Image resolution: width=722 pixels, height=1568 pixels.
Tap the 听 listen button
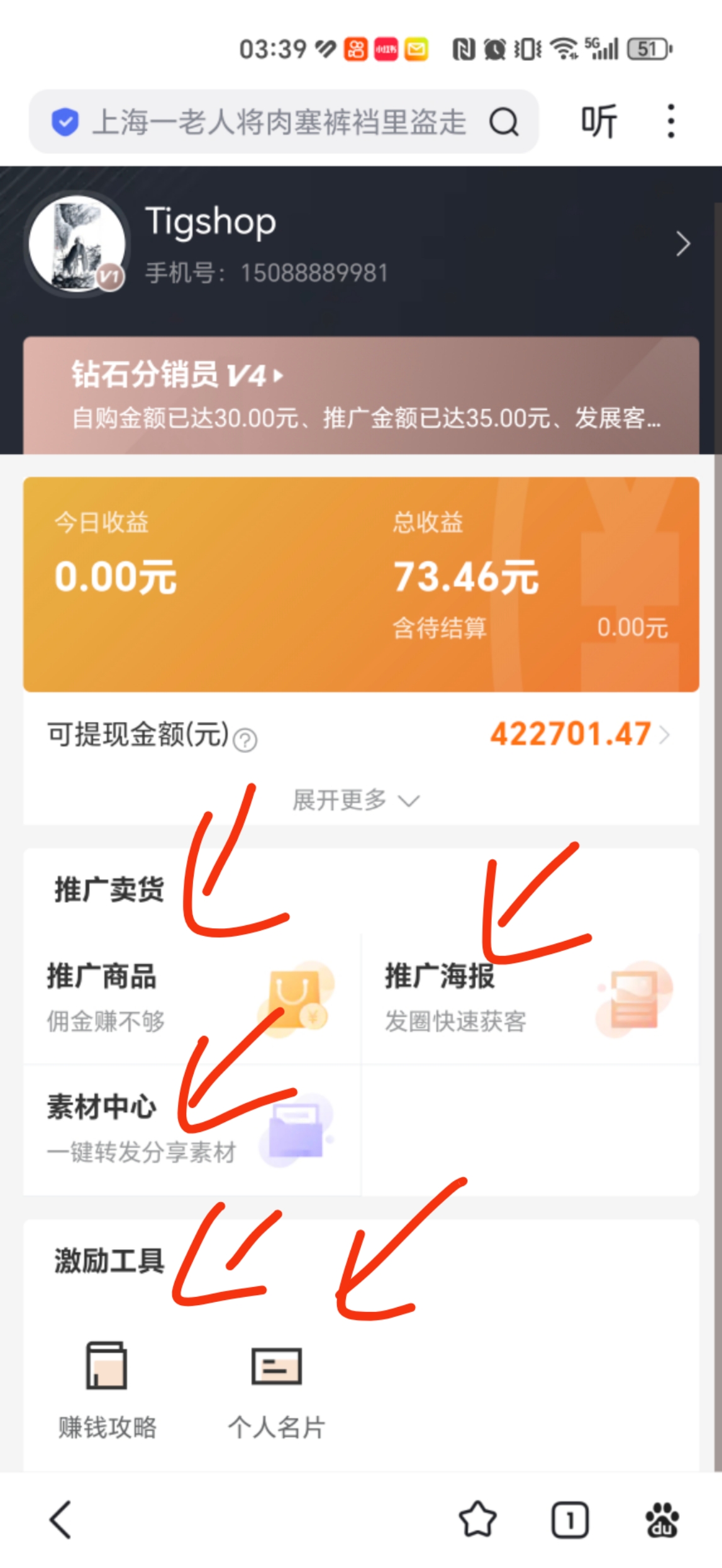pos(598,121)
